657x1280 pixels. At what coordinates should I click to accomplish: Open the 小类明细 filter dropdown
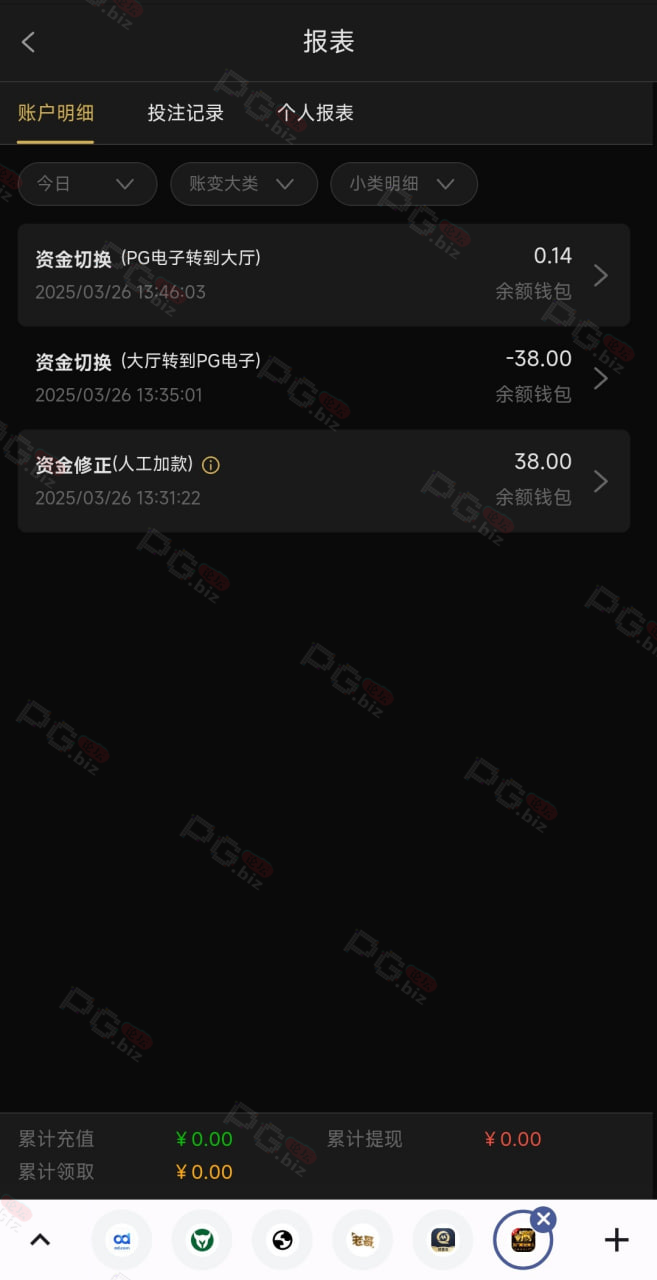[404, 184]
